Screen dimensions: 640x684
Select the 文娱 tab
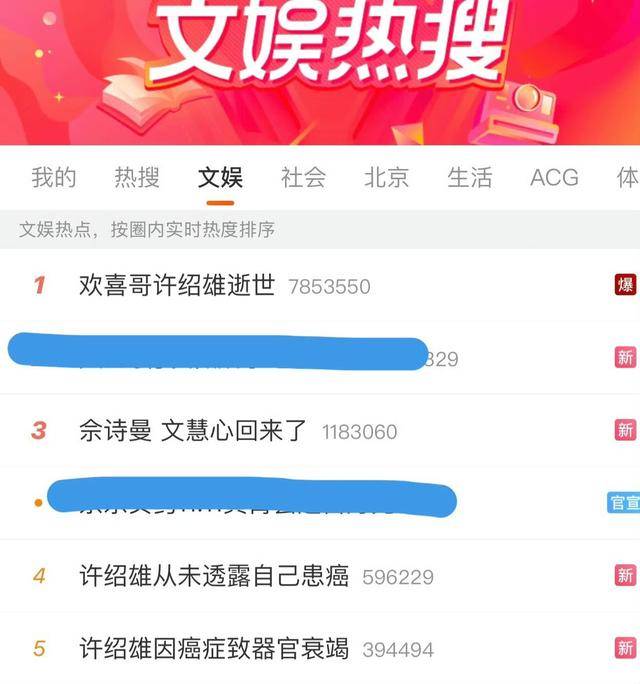[220, 178]
